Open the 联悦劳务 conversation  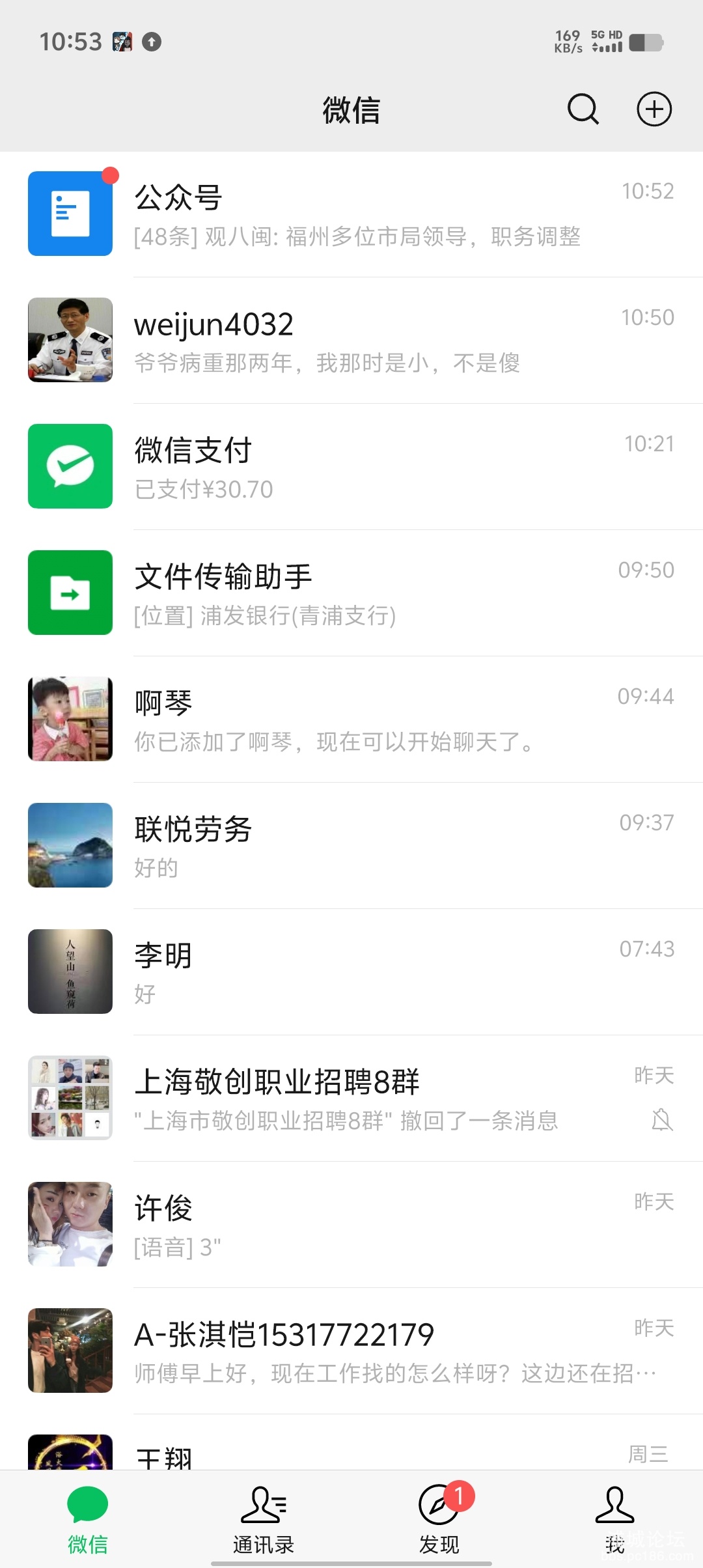pyautogui.click(x=351, y=846)
